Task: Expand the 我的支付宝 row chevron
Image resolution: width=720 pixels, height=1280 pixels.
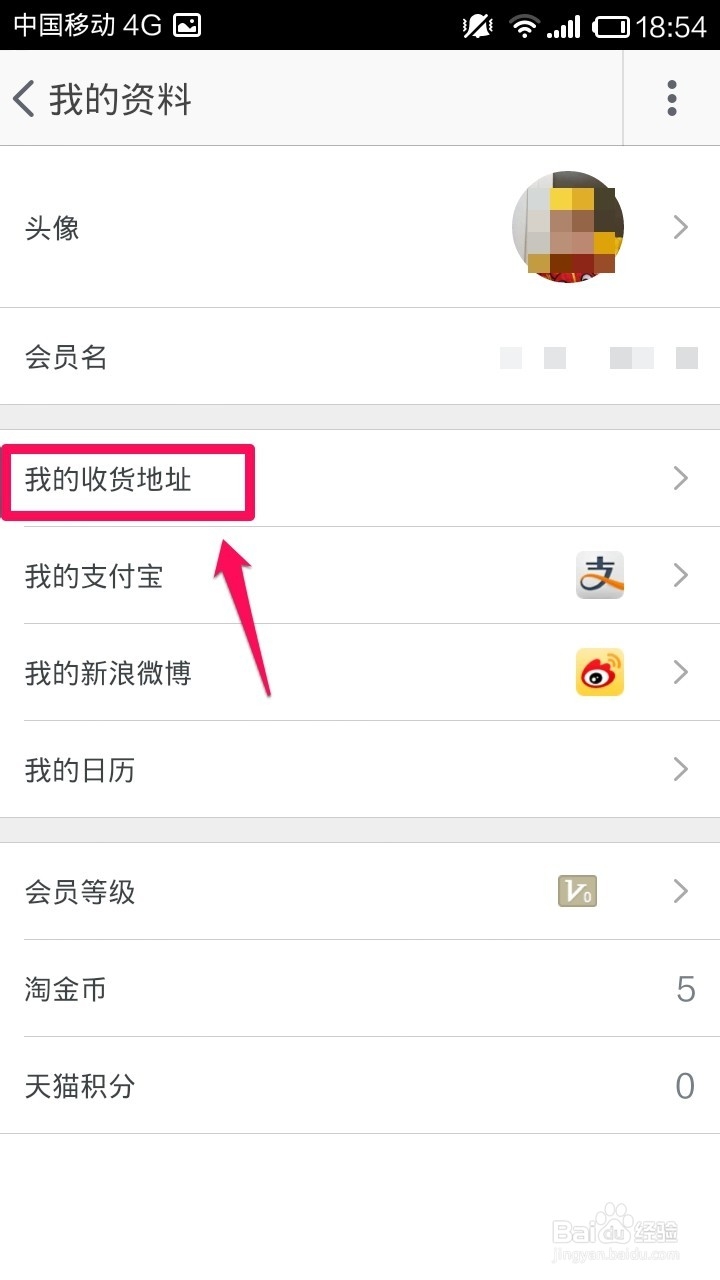Action: pos(681,576)
